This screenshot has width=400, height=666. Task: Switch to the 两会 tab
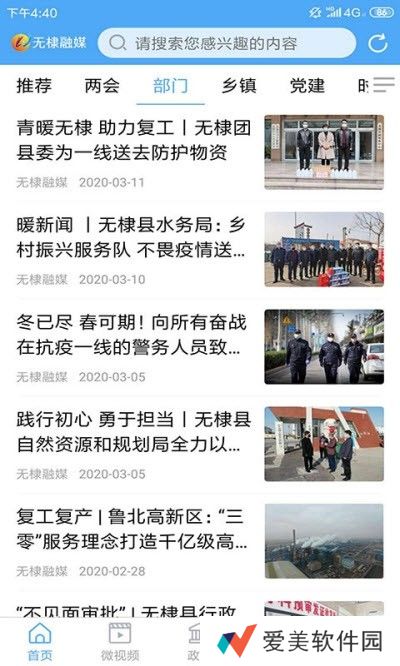102,86
